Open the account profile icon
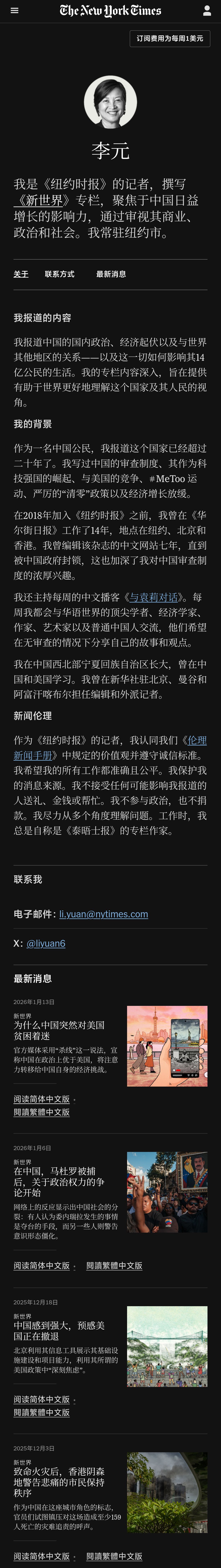 [x=206, y=10]
